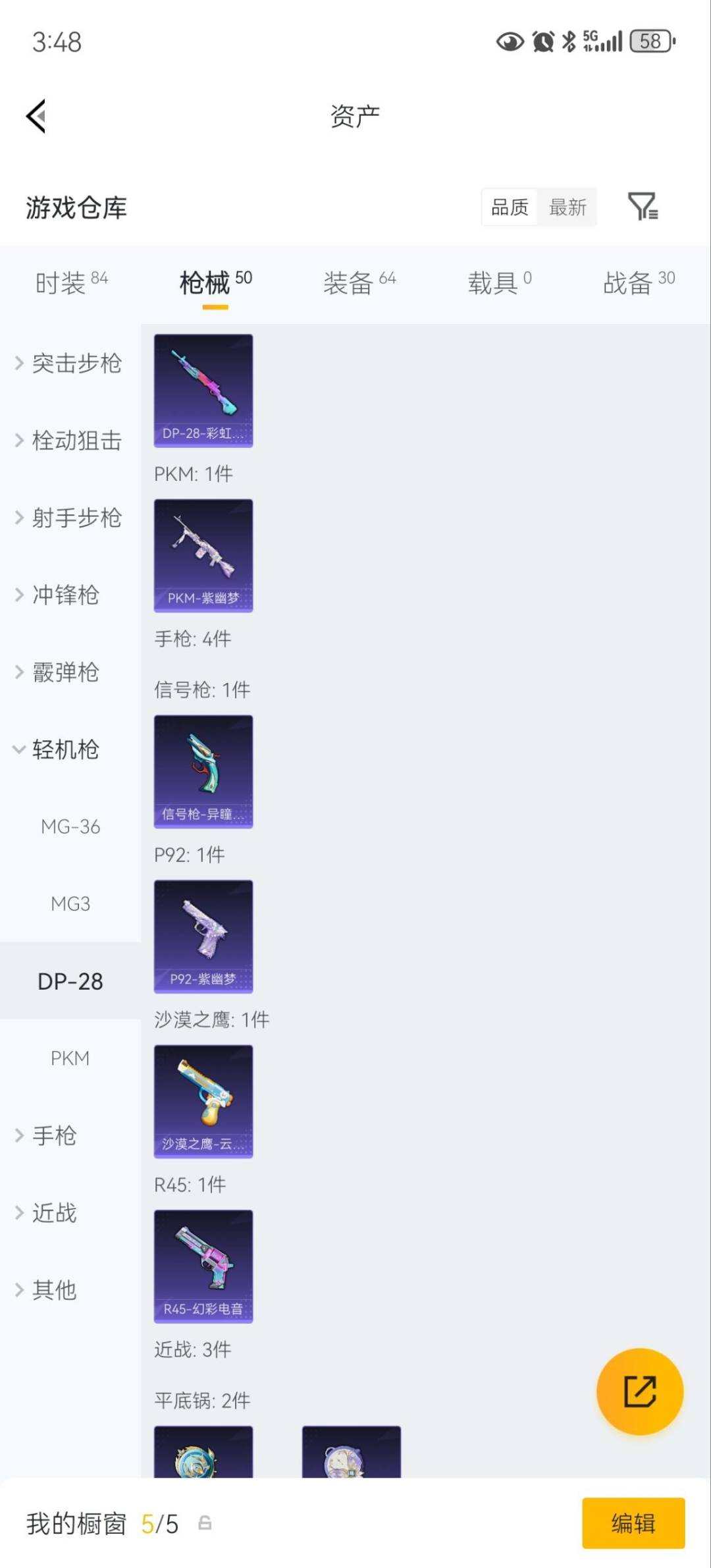Select PKM in the sidebar list
Image resolution: width=711 pixels, height=1568 pixels.
point(70,1058)
